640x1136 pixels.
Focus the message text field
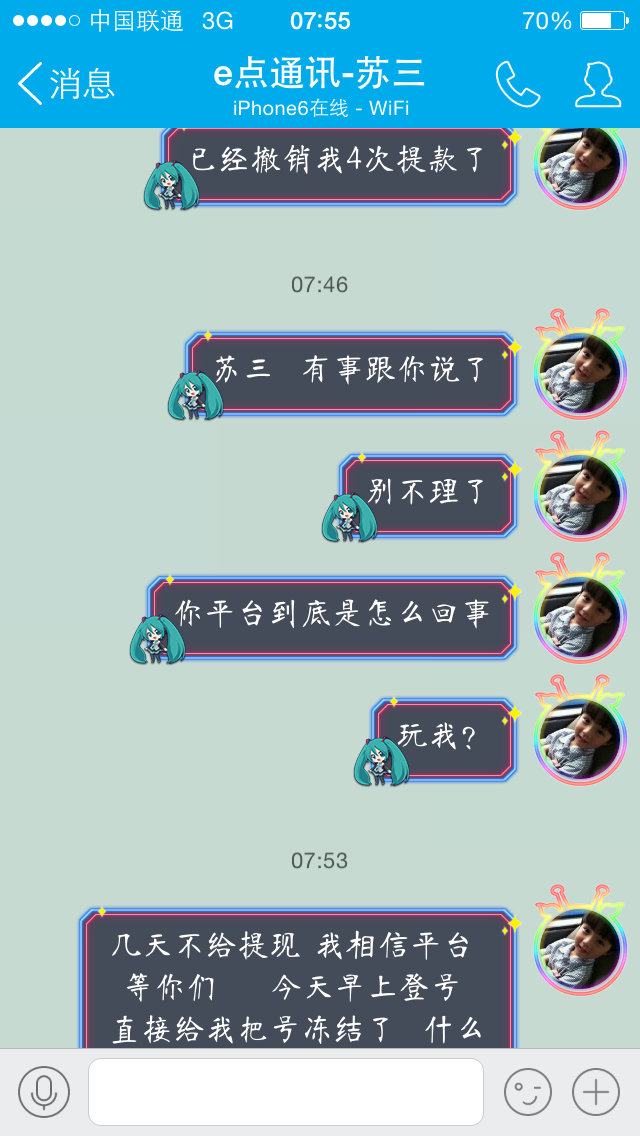pyautogui.click(x=286, y=1092)
